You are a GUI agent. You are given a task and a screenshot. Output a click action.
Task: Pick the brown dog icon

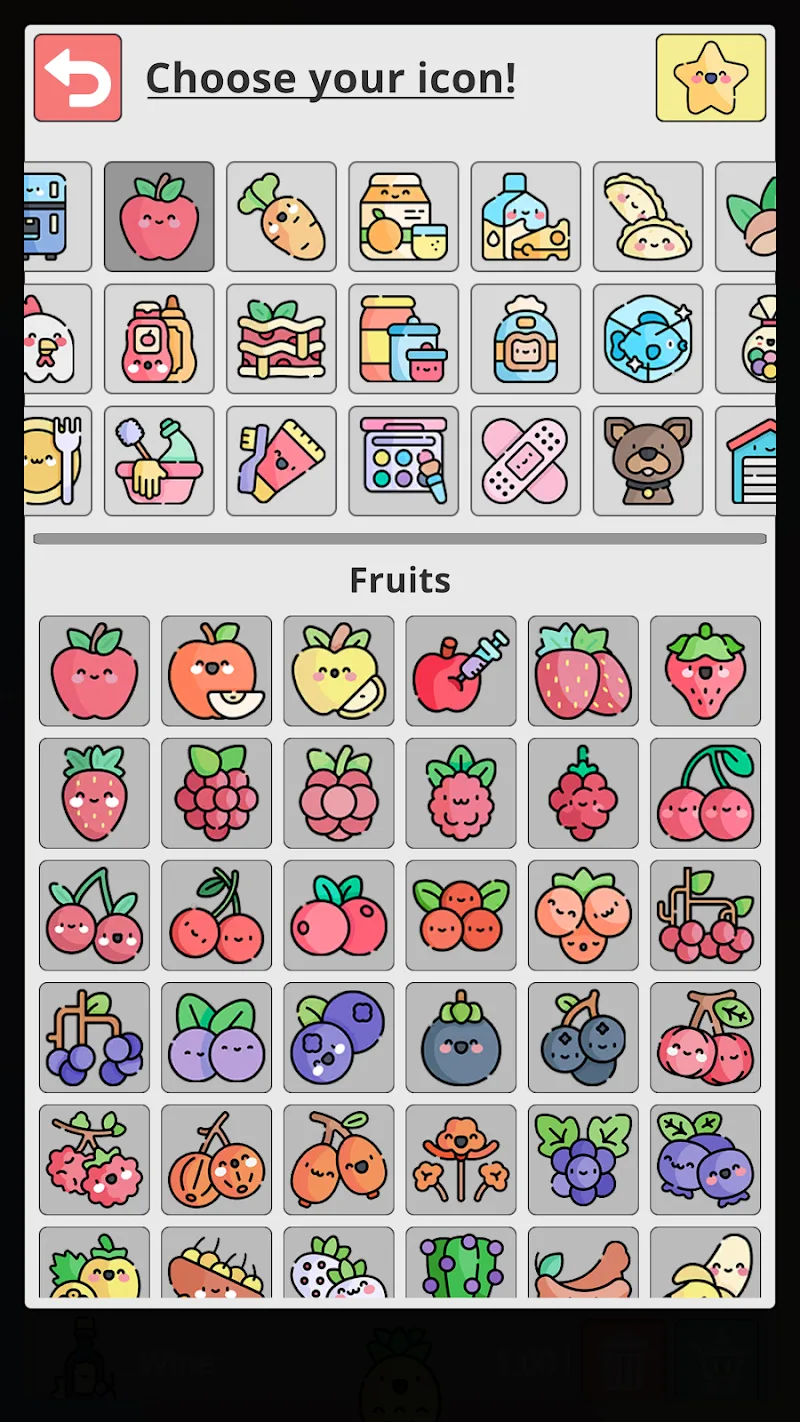647,462
